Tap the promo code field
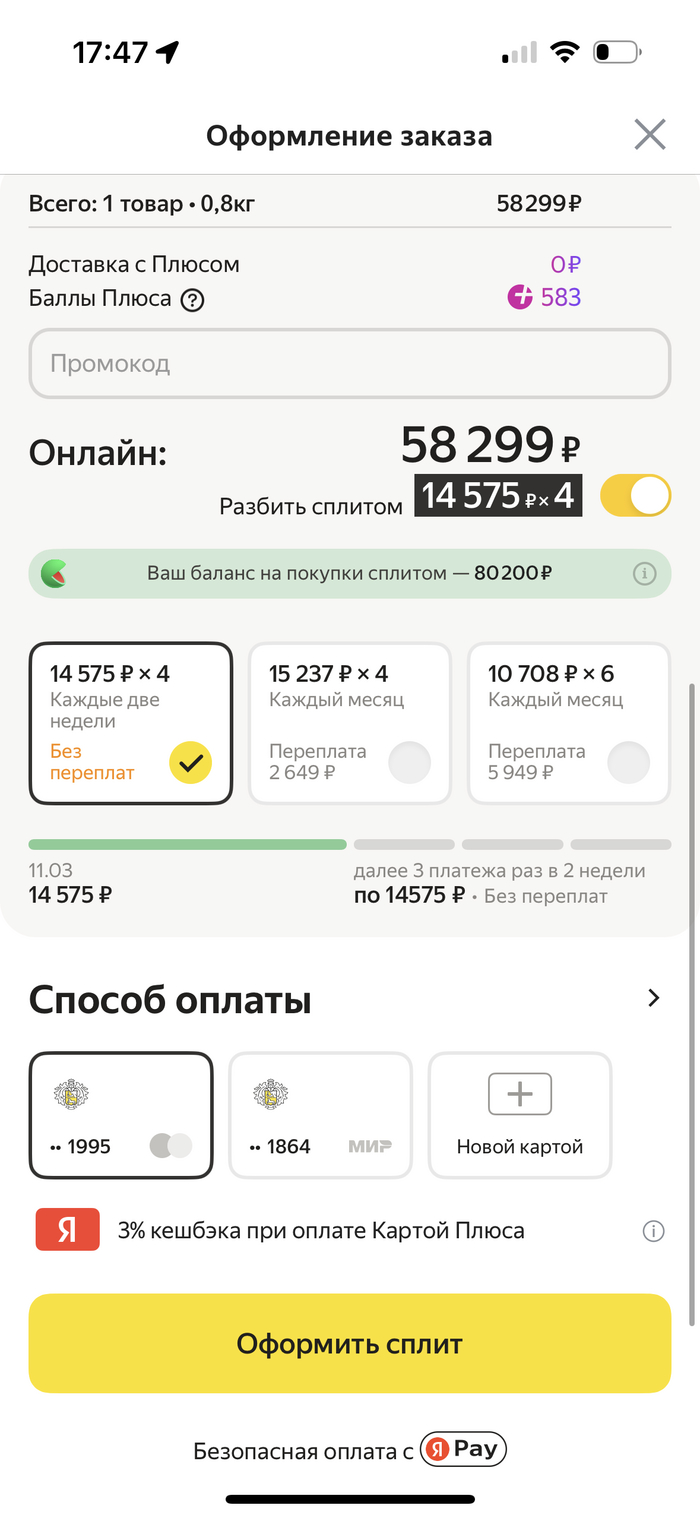 (349, 363)
